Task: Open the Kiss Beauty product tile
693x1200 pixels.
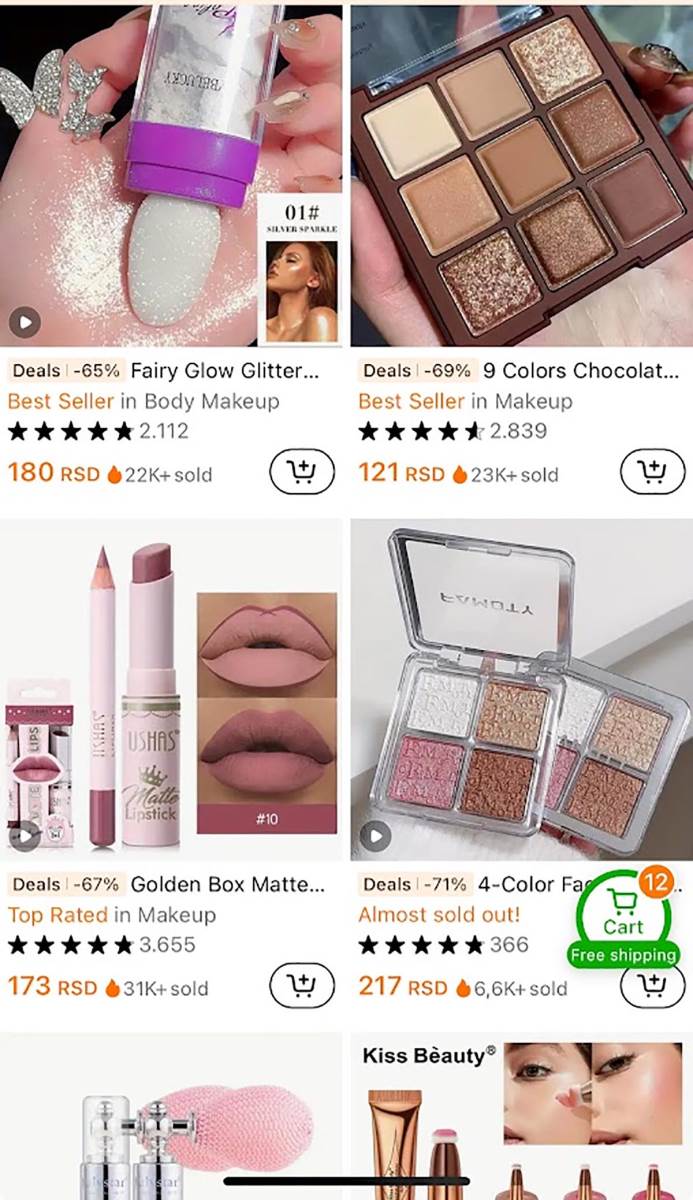Action: (x=521, y=1115)
